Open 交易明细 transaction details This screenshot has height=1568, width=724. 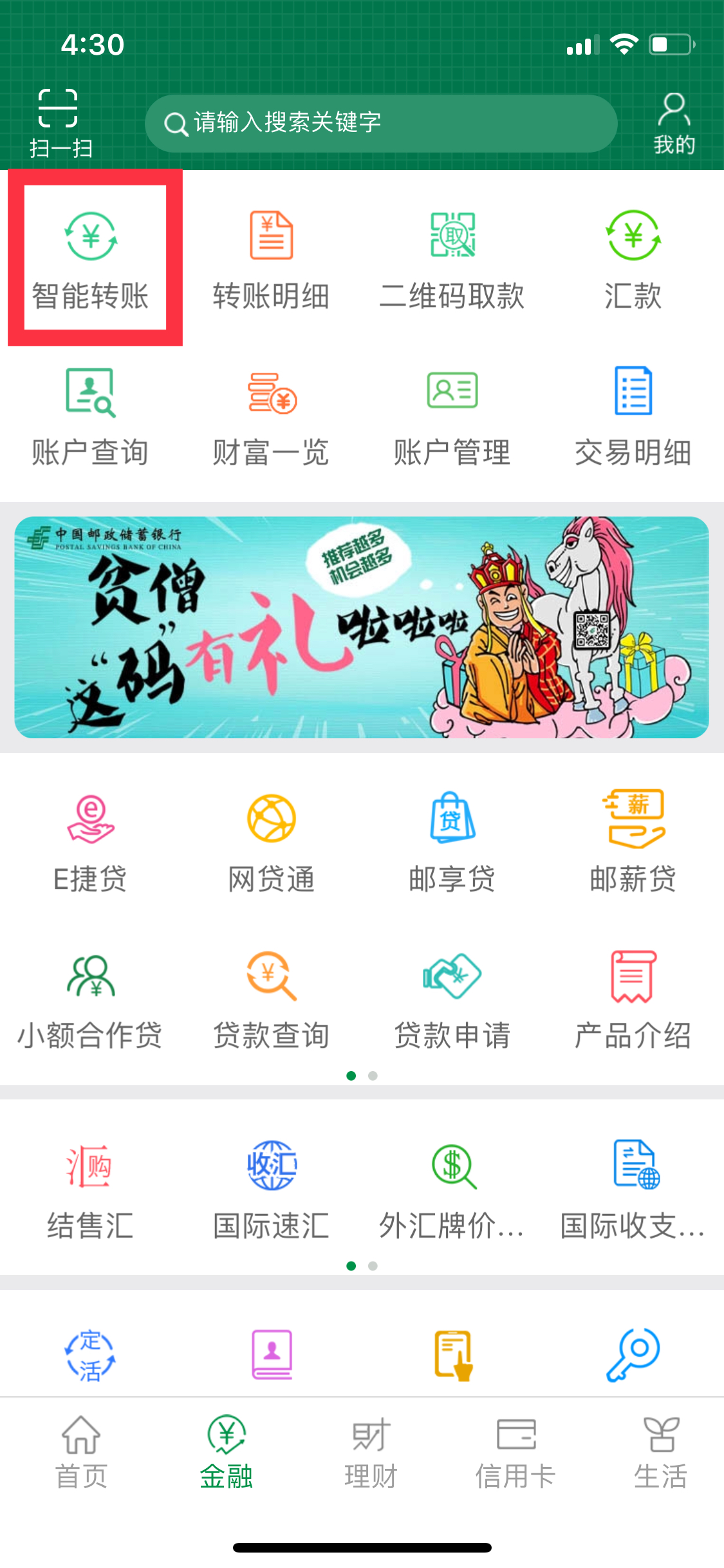click(x=633, y=416)
